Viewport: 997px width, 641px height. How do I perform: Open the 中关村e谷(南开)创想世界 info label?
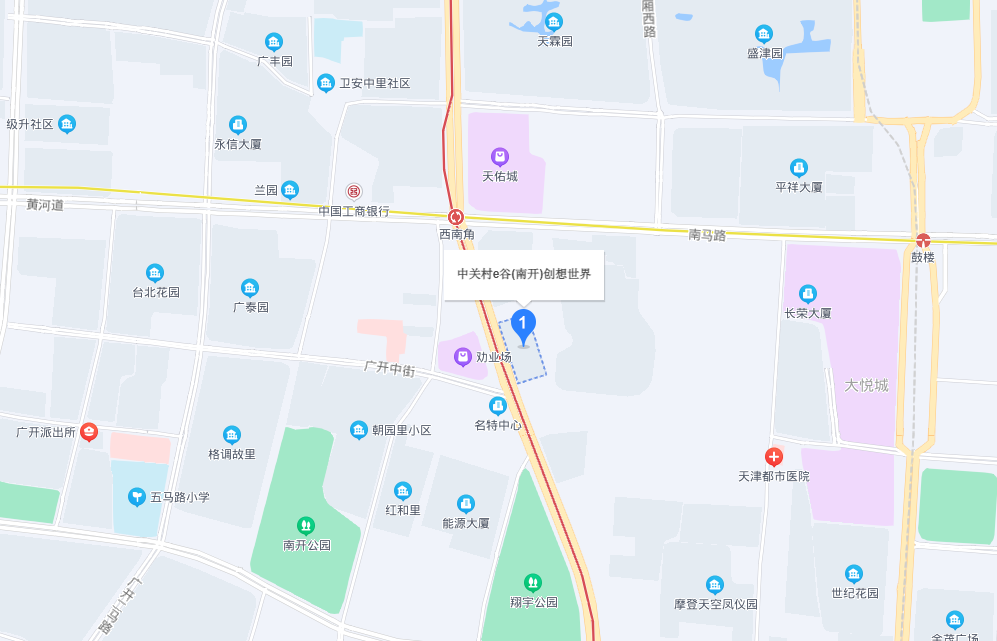524,274
